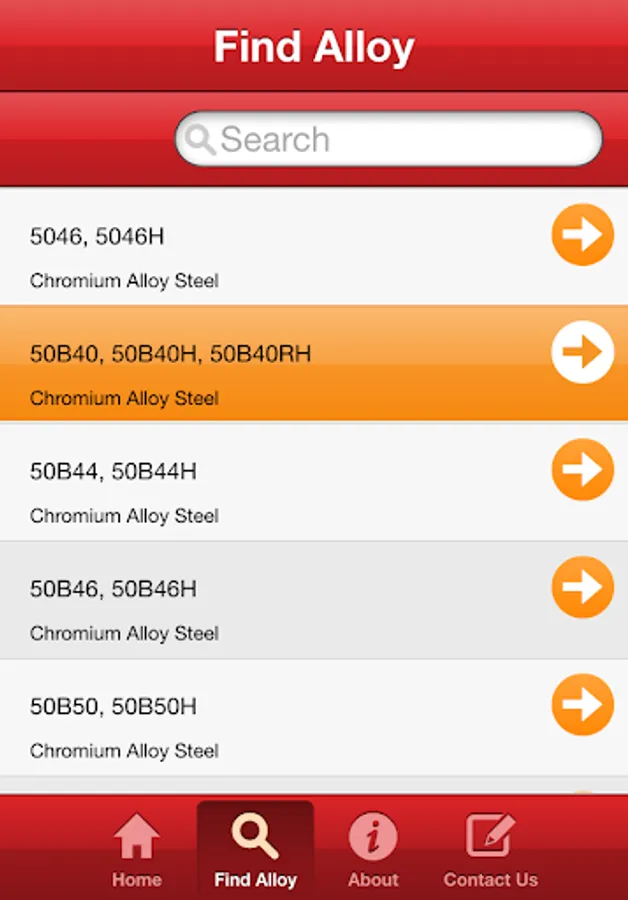Go to the Home tab

(137, 850)
